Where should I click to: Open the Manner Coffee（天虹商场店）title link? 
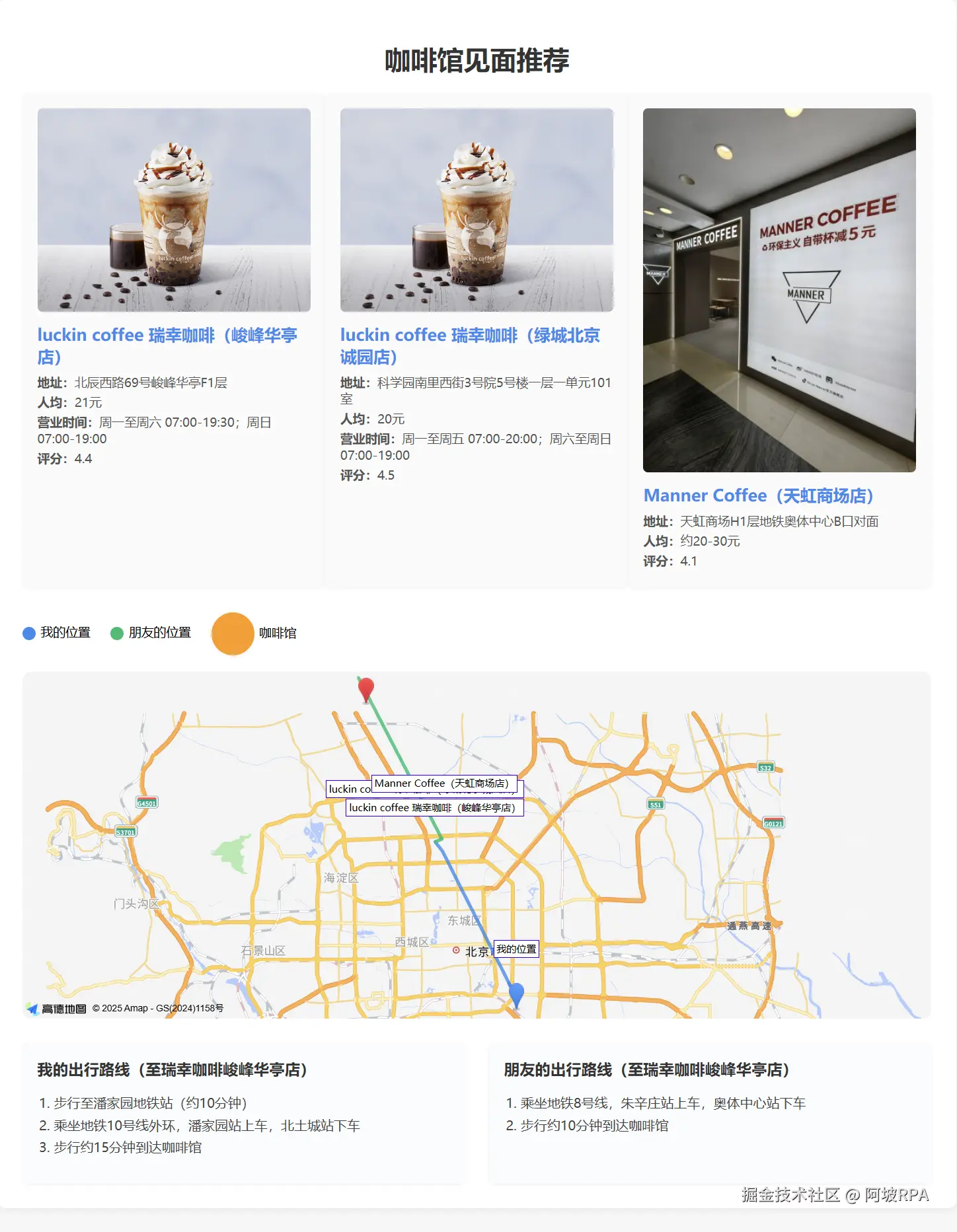tap(758, 495)
